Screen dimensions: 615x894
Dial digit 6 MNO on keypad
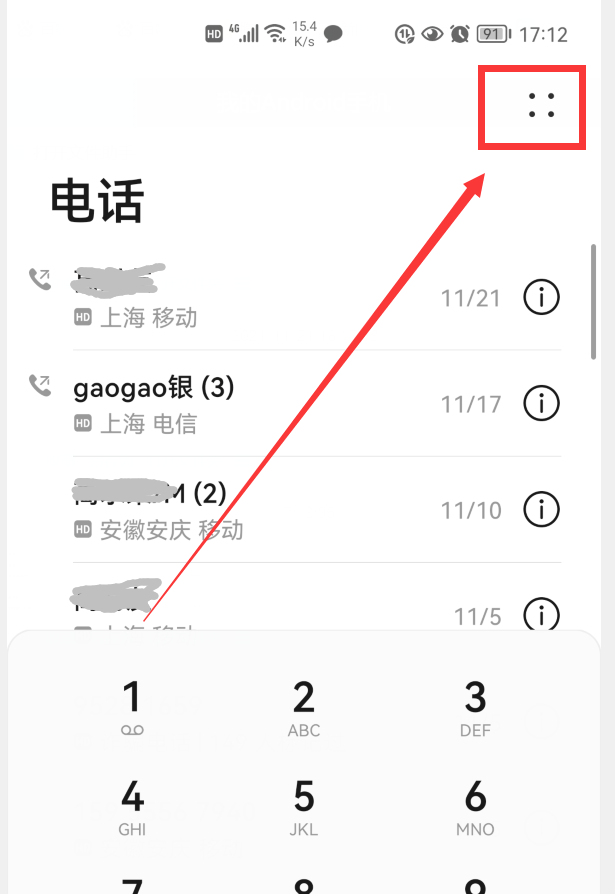point(475,807)
